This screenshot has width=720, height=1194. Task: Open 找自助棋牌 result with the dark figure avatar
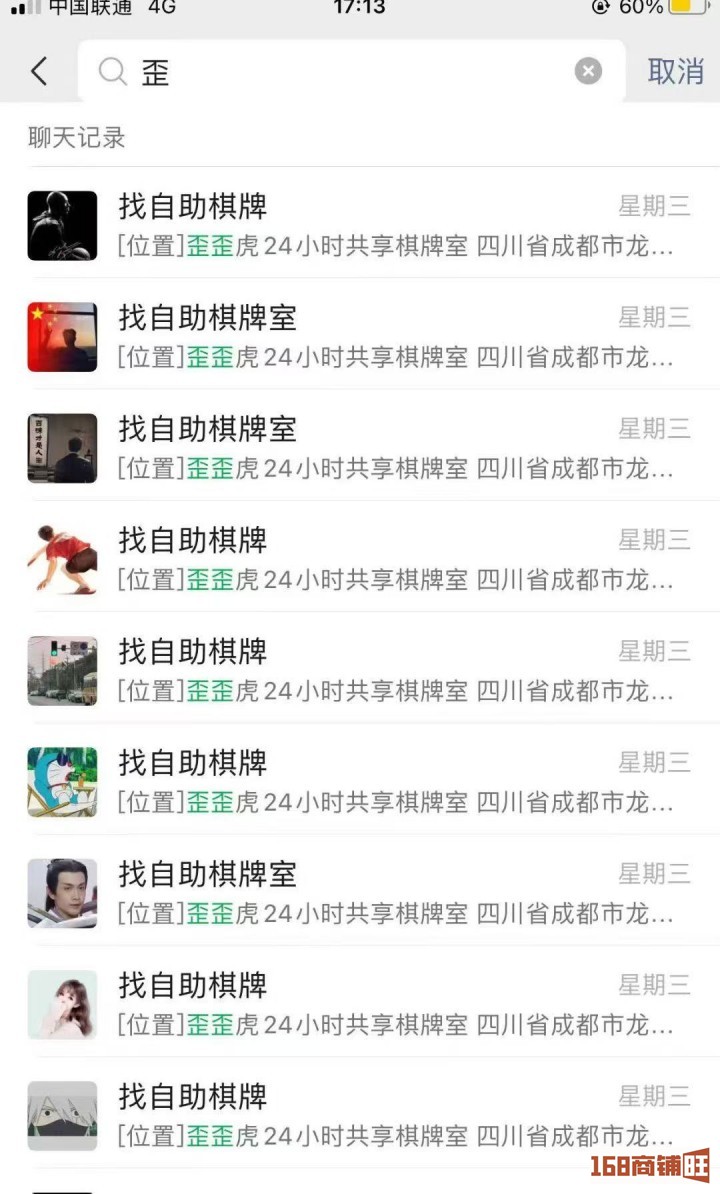tap(370, 225)
